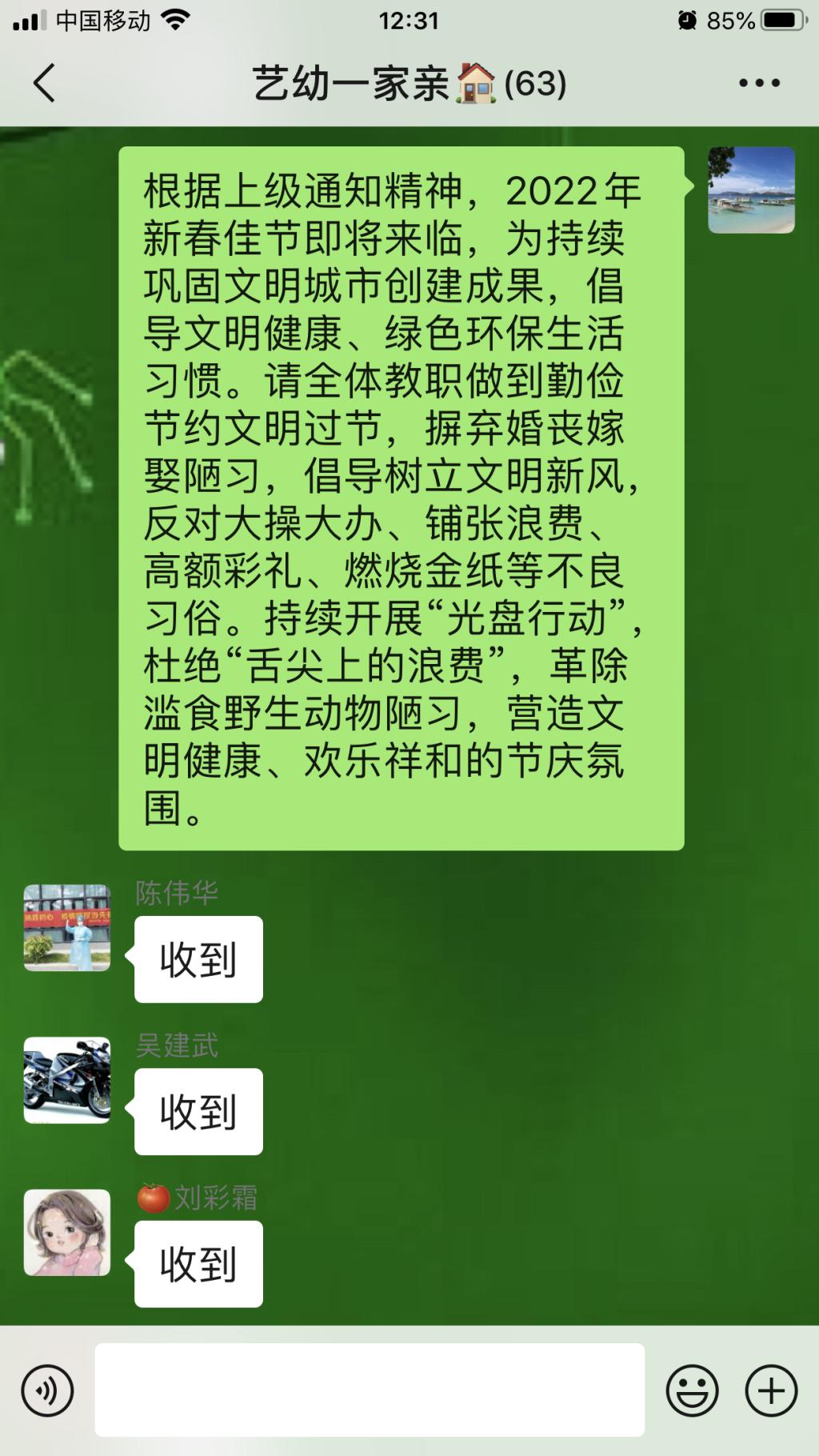The height and width of the screenshot is (1456, 819).
Task: Tap the sender's beach avatar
Action: 751,190
